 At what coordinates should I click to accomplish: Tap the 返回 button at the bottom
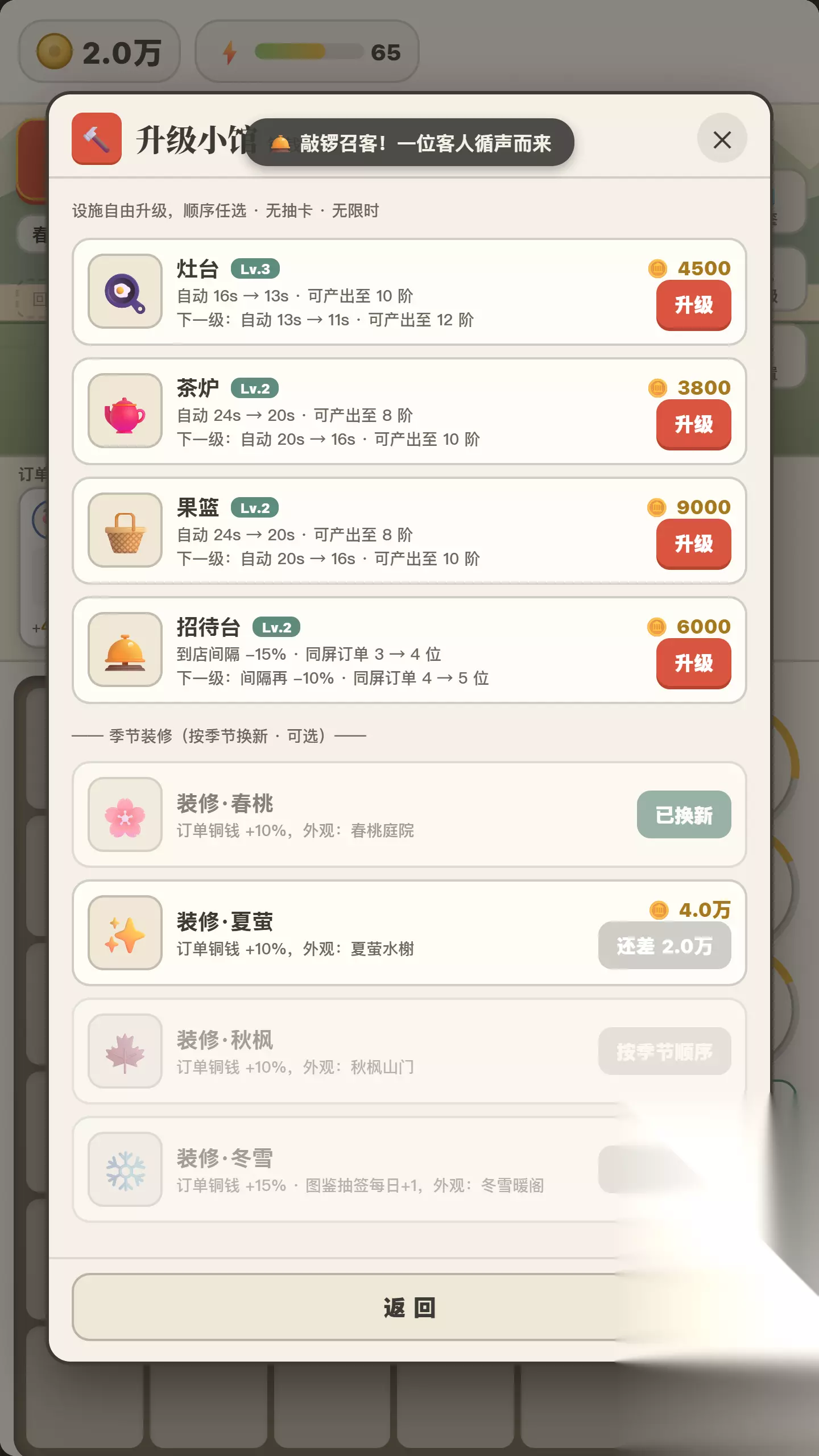coord(409,1308)
